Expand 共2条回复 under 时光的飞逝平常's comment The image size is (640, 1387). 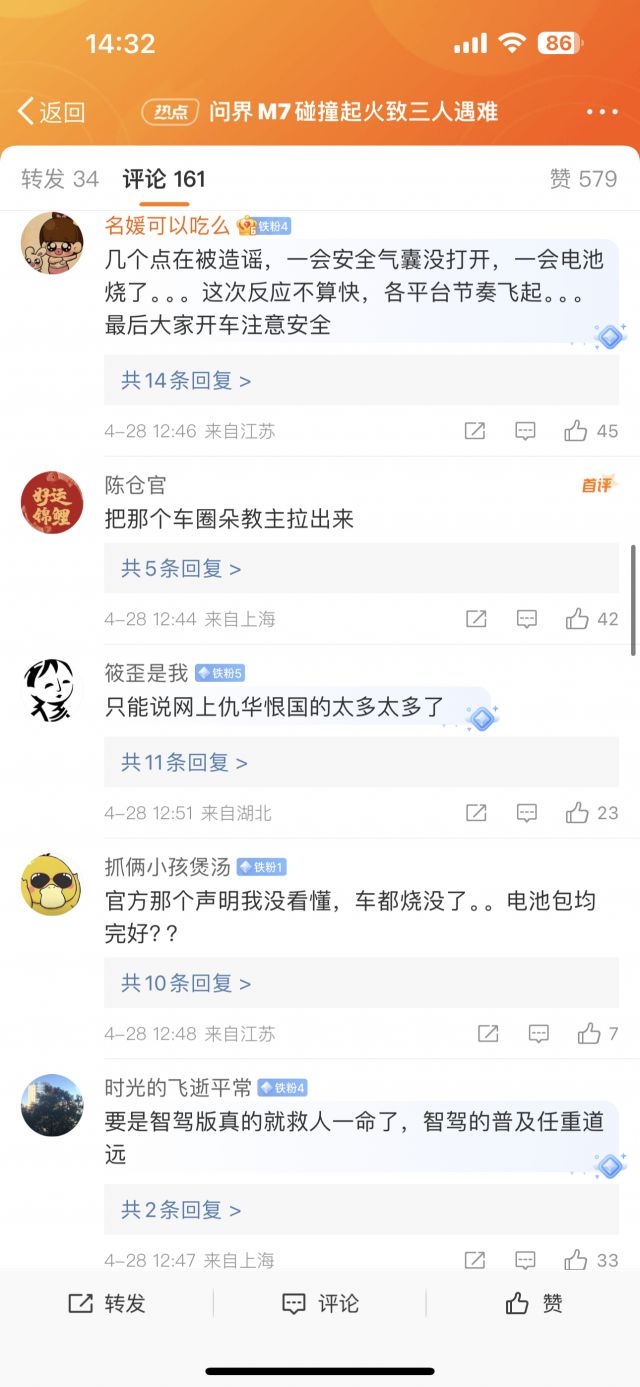pos(181,1209)
